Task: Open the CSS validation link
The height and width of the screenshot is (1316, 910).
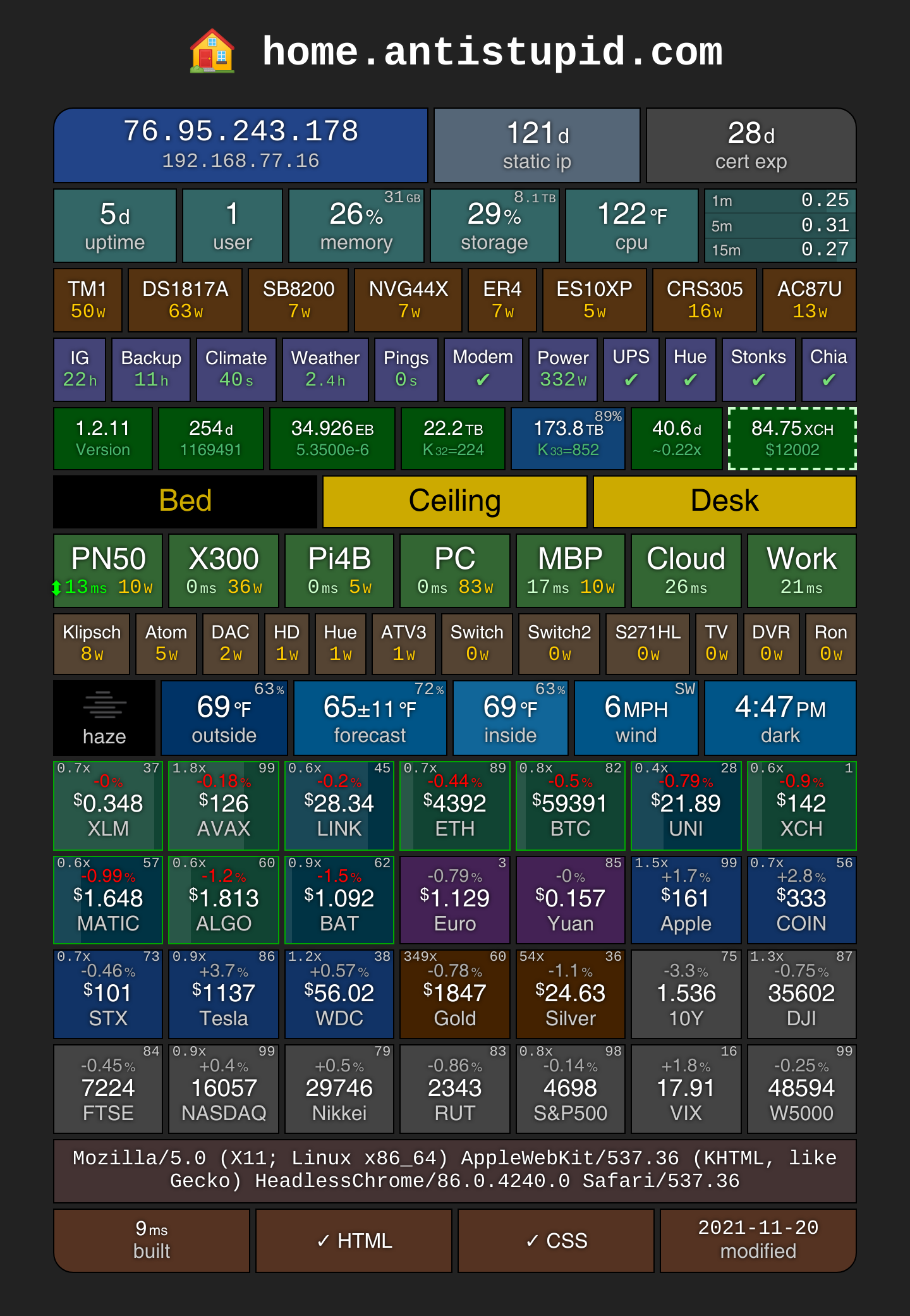Action: click(556, 1241)
